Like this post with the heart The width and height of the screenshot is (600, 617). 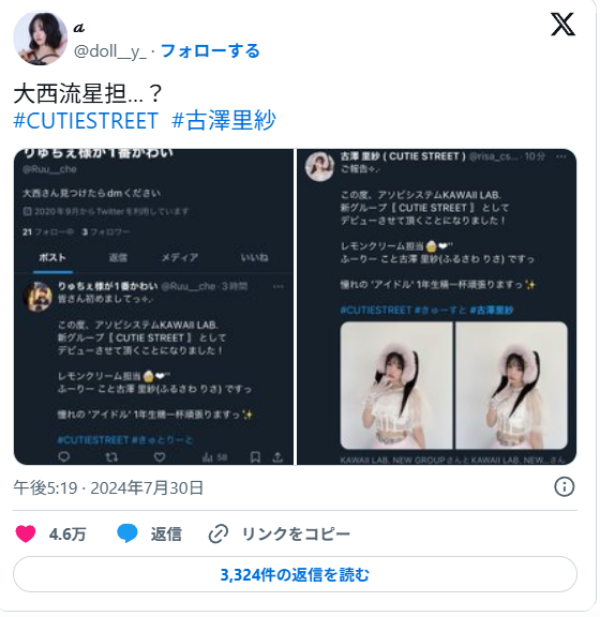[x=27, y=534]
